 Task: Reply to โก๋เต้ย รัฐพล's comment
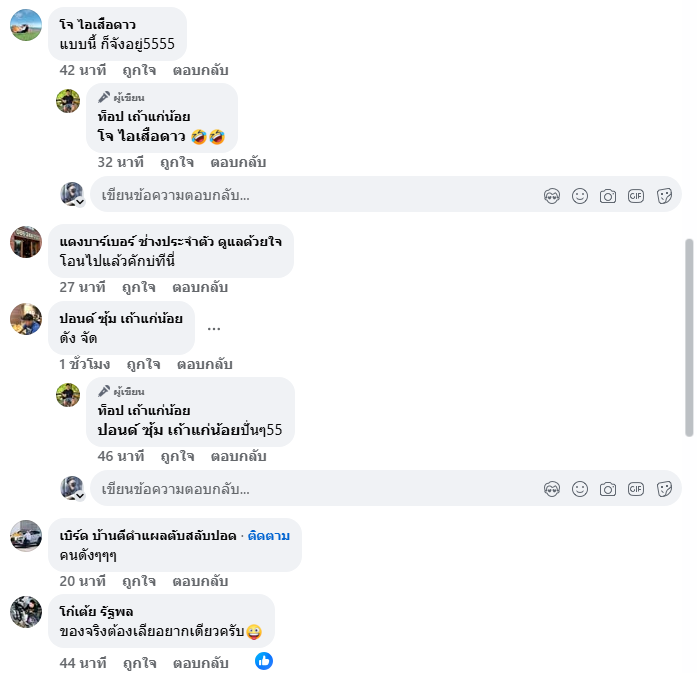coord(200,662)
